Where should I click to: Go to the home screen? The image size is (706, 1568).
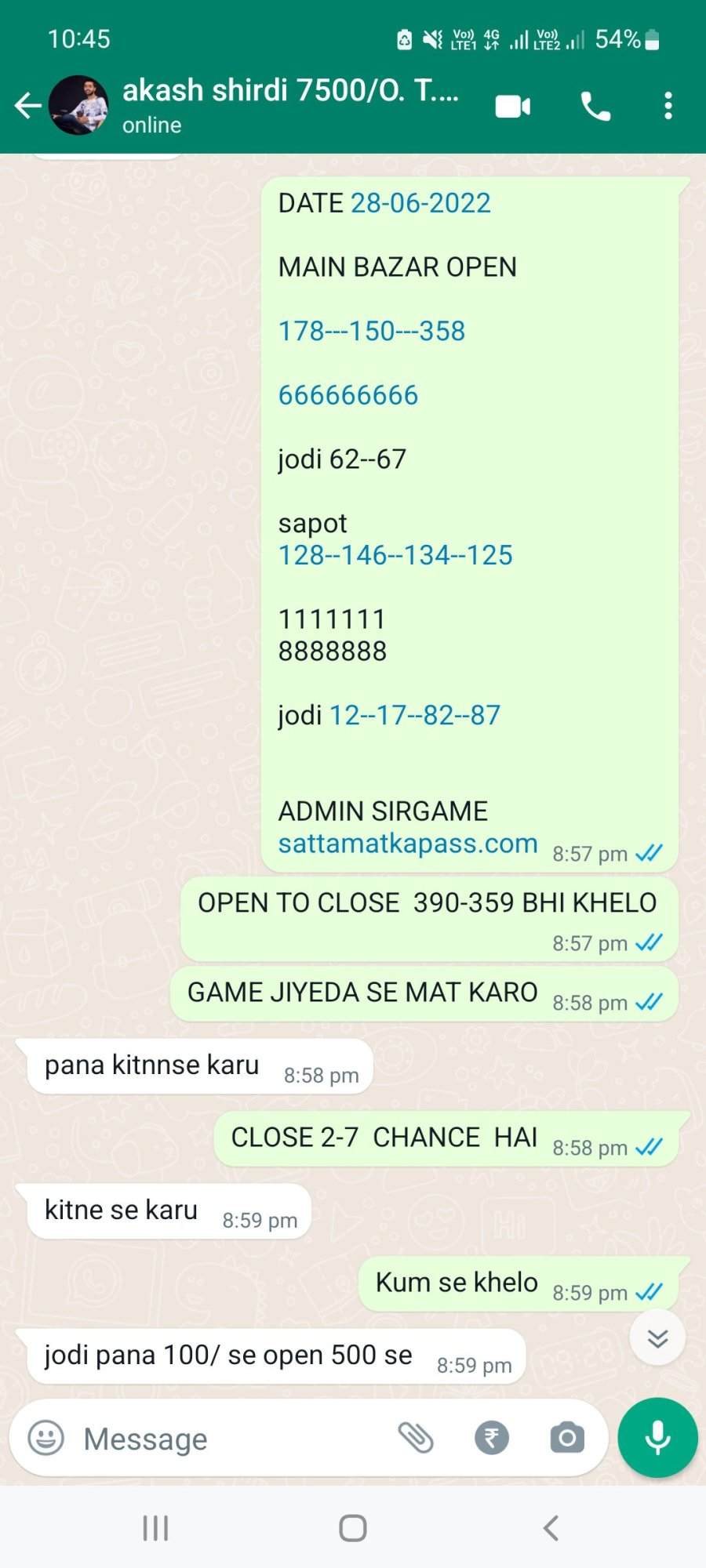353,1528
